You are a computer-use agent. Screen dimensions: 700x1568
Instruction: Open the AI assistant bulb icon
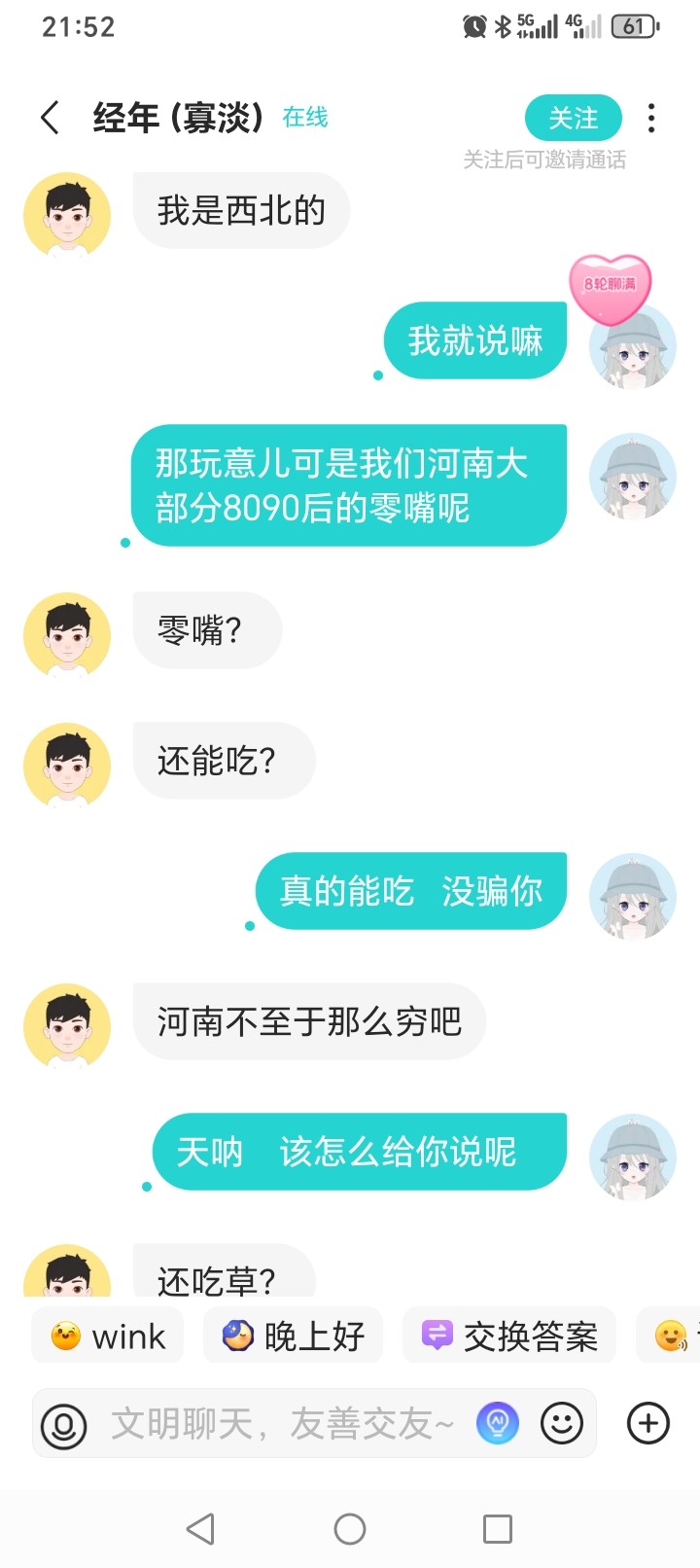(498, 1424)
